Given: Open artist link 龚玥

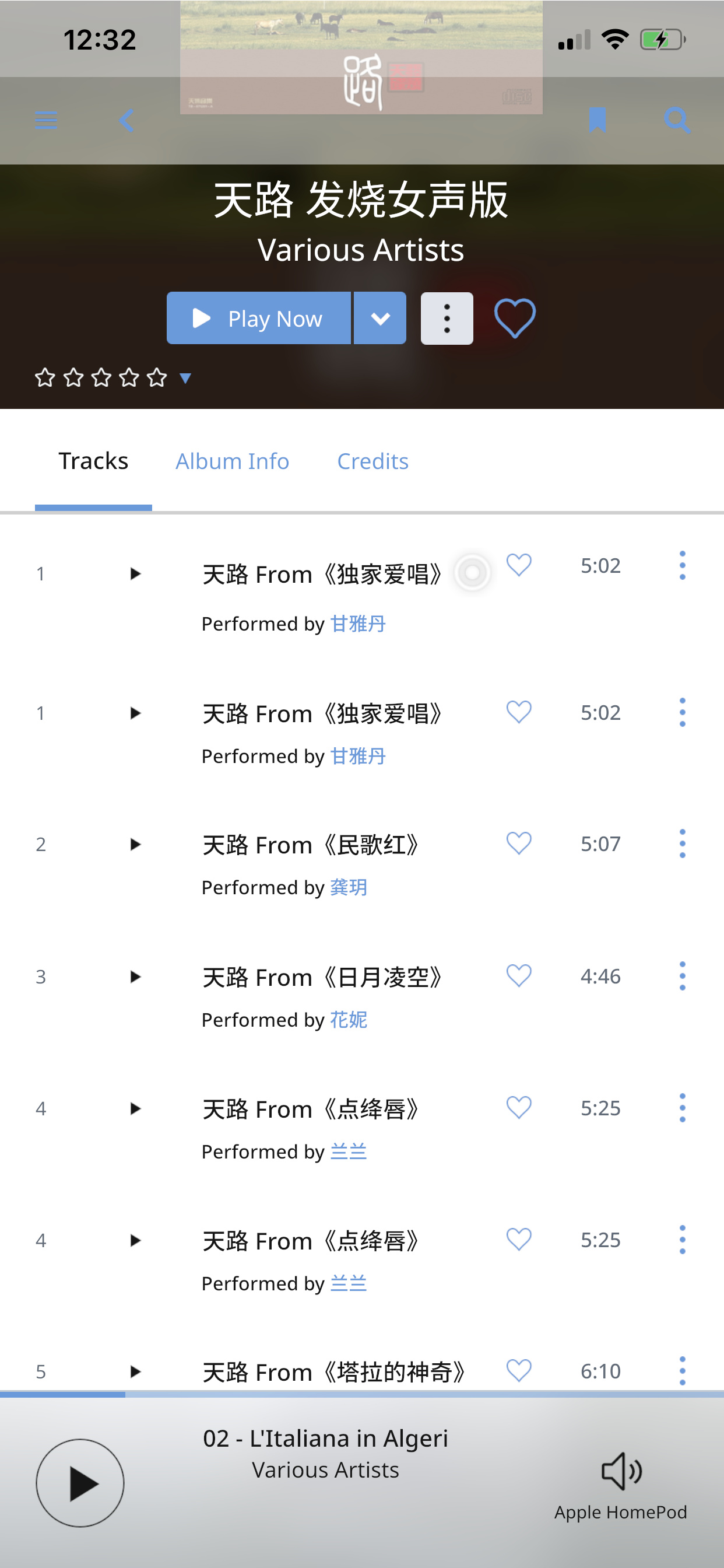Looking at the screenshot, I should [x=349, y=887].
